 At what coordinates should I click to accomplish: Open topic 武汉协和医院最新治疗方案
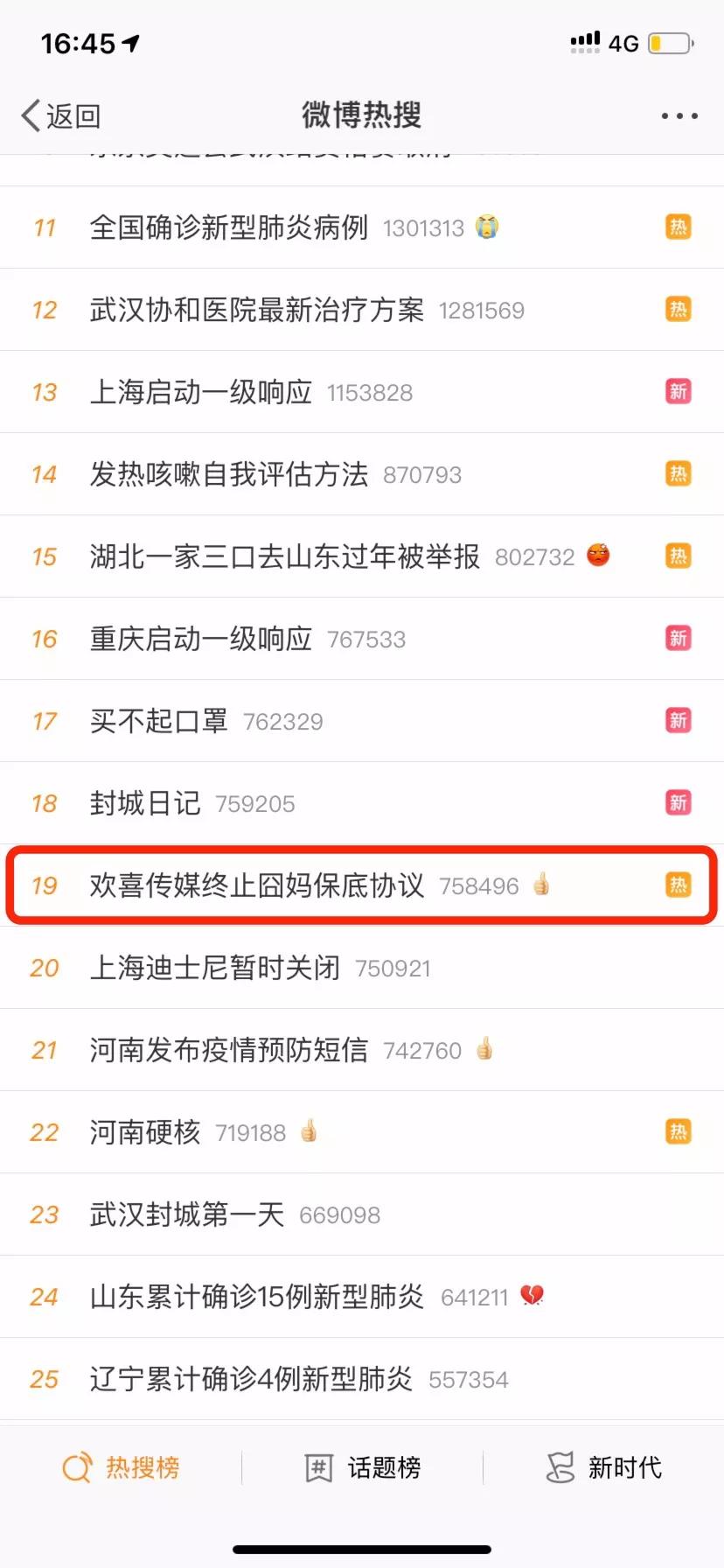(257, 310)
